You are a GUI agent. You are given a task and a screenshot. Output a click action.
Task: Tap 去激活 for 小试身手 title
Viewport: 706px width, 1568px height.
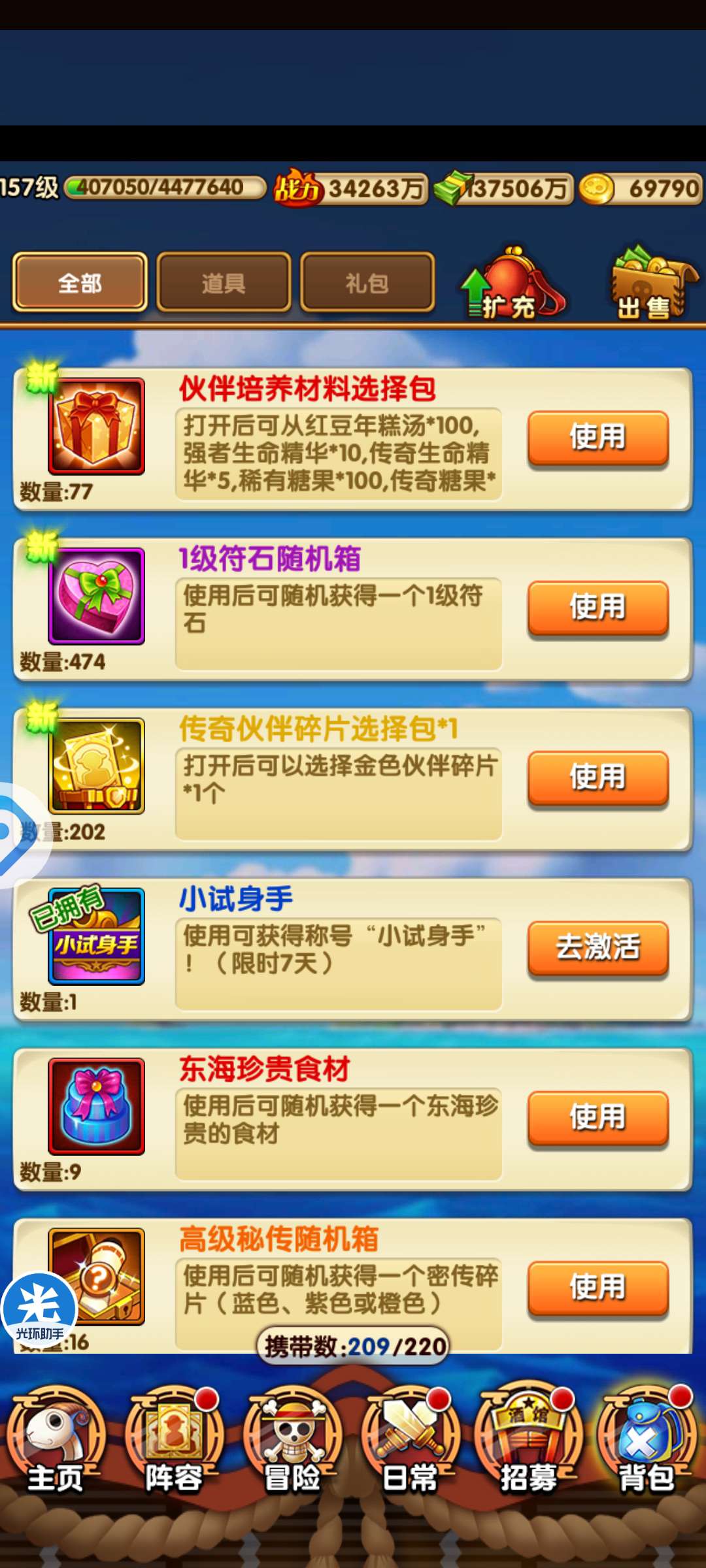[x=597, y=947]
